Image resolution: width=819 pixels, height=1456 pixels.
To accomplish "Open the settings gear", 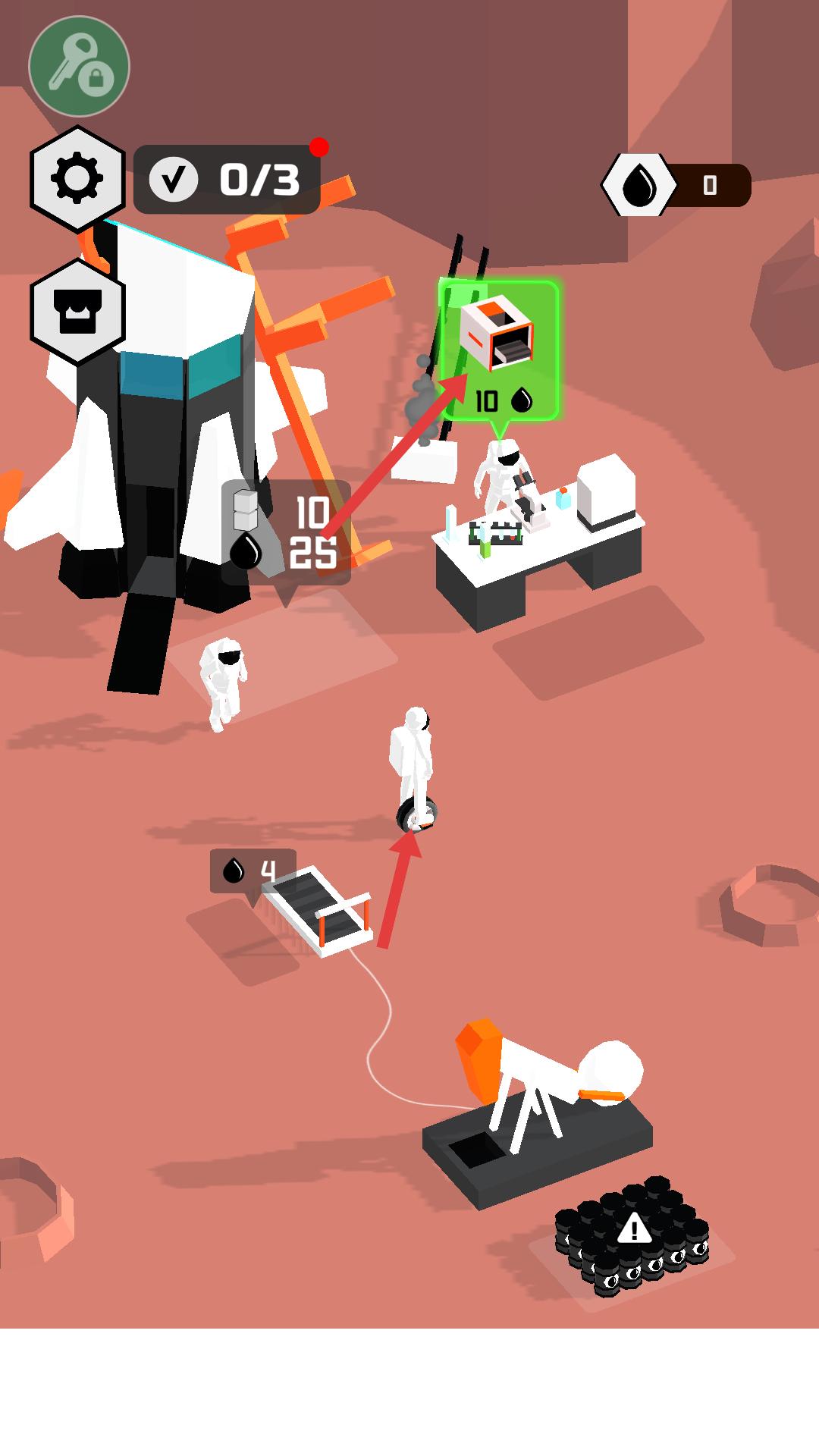I will coord(77,179).
